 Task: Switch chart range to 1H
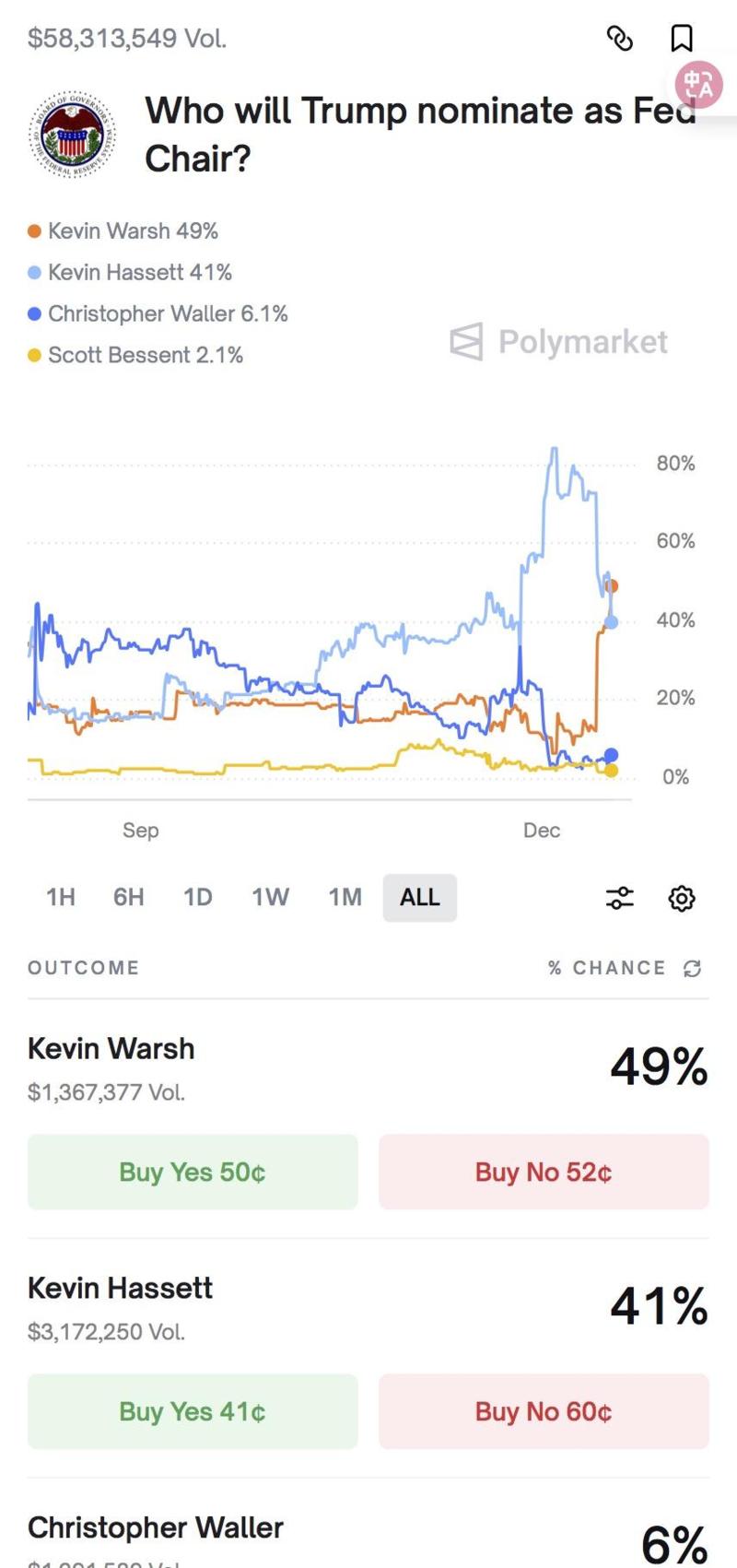[x=61, y=897]
